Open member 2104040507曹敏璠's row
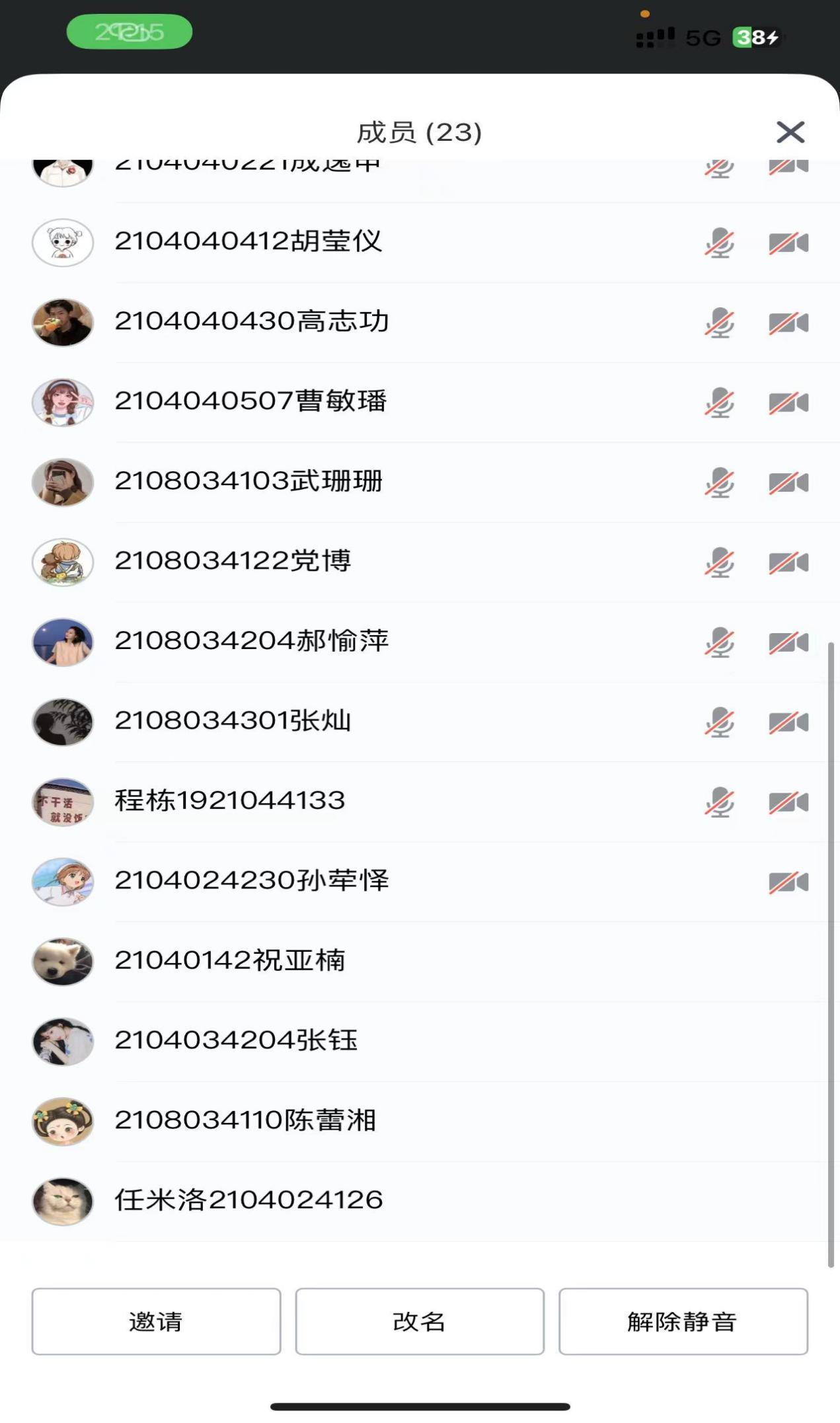 (x=251, y=402)
